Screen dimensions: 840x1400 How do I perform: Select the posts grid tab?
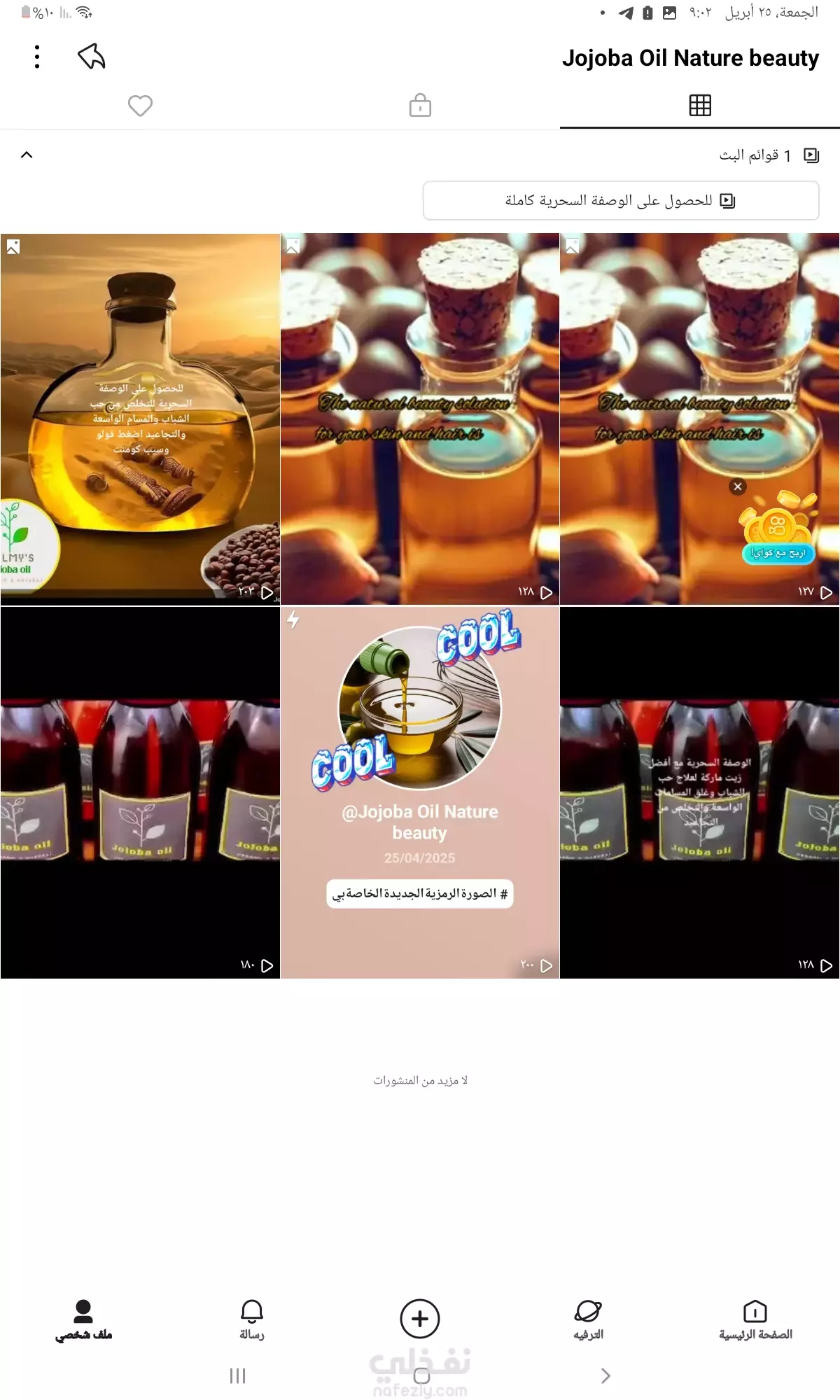[x=700, y=106]
